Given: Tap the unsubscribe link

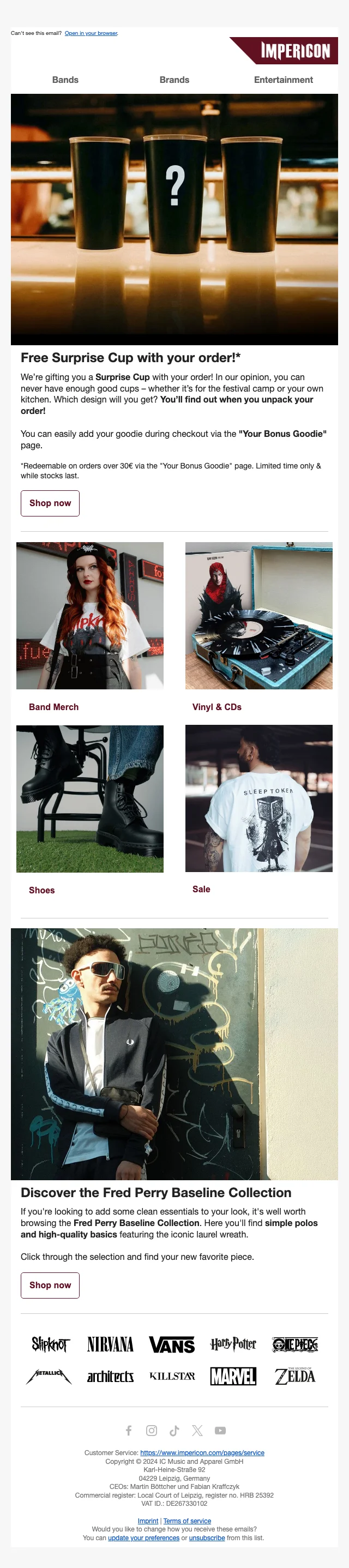Looking at the screenshot, I should [207, 1537].
